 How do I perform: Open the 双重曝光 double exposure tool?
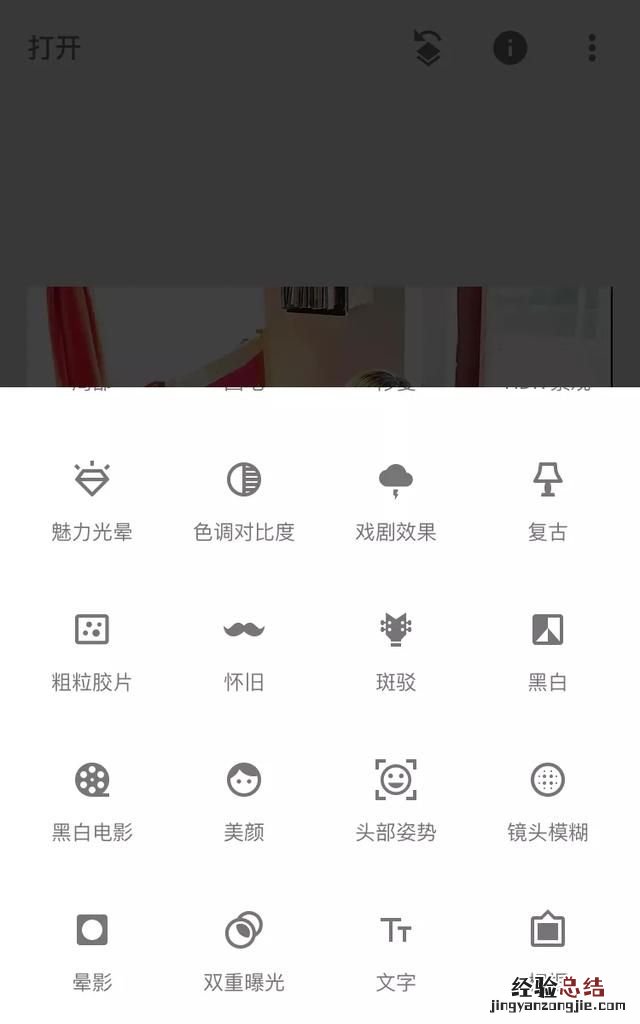pos(244,950)
